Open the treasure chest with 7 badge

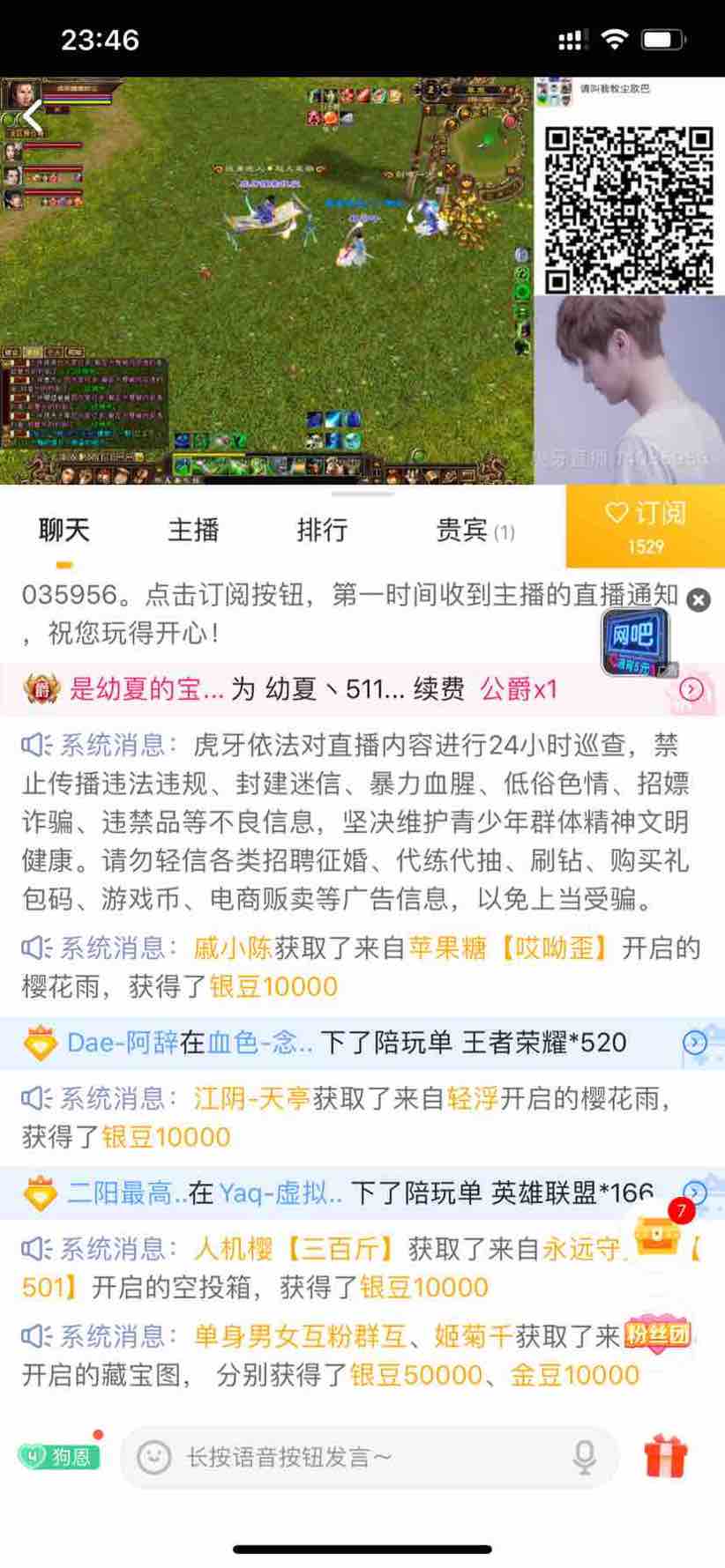[x=658, y=1235]
